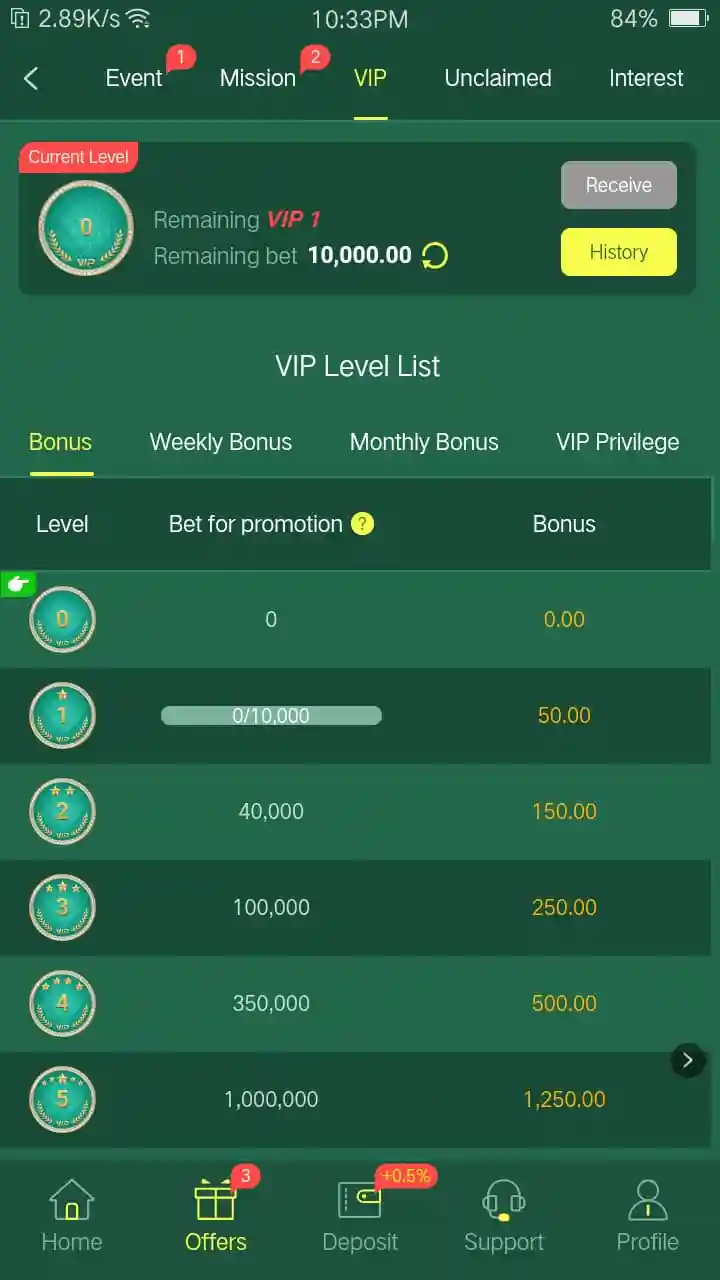Select the Unclaimed tab
The width and height of the screenshot is (720, 1280).
pyautogui.click(x=497, y=78)
